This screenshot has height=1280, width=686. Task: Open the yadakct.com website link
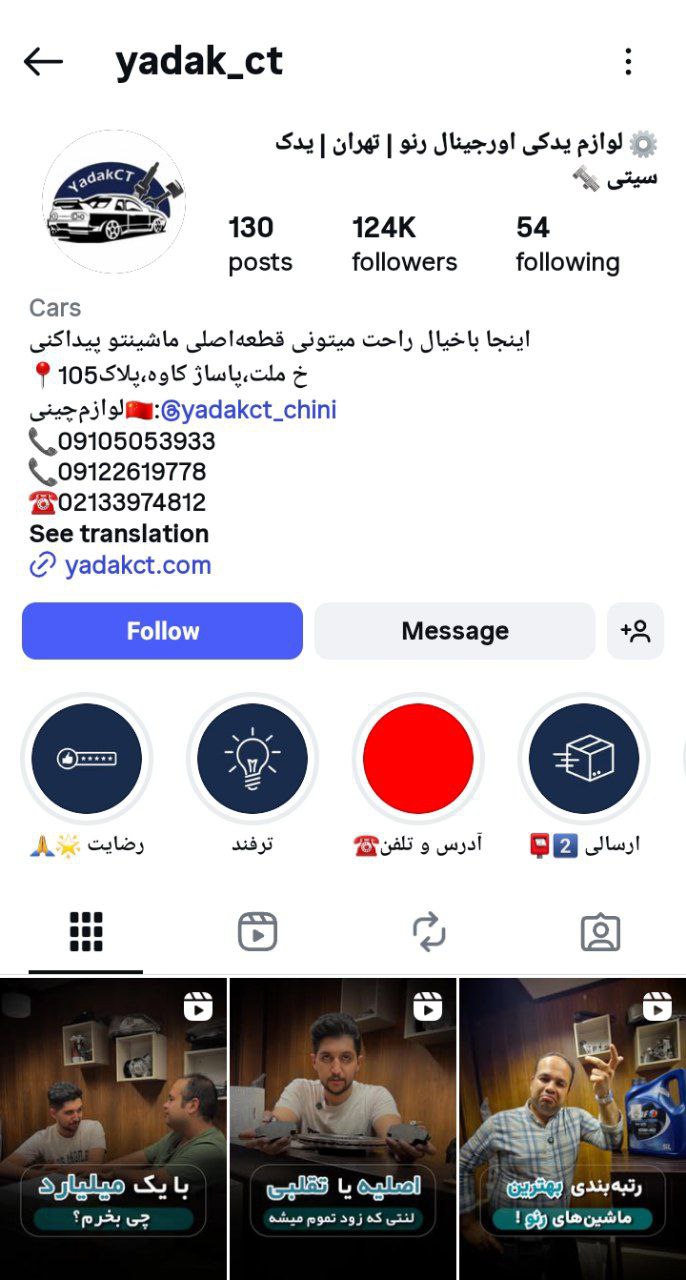(x=137, y=565)
